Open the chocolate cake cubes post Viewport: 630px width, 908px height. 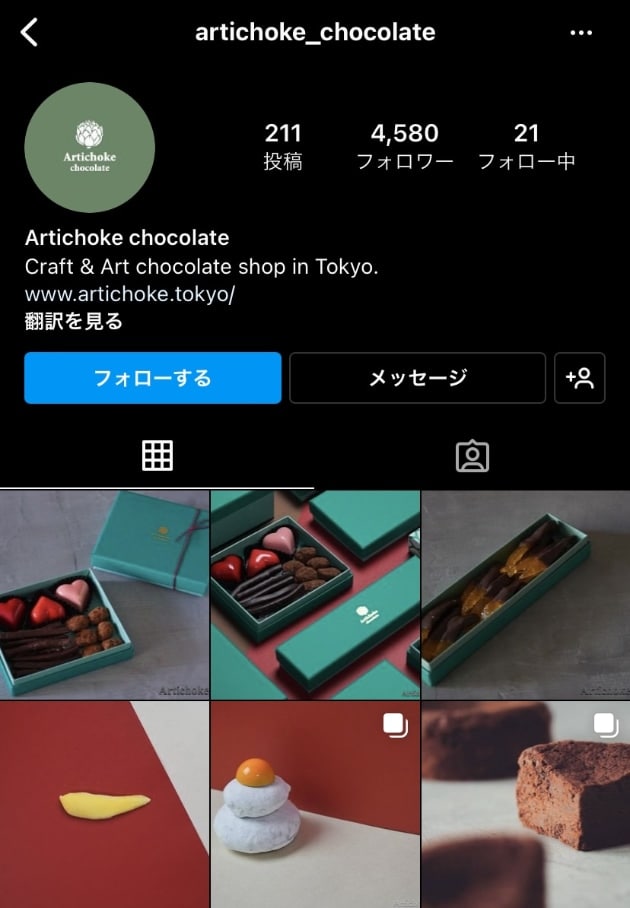coord(526,804)
